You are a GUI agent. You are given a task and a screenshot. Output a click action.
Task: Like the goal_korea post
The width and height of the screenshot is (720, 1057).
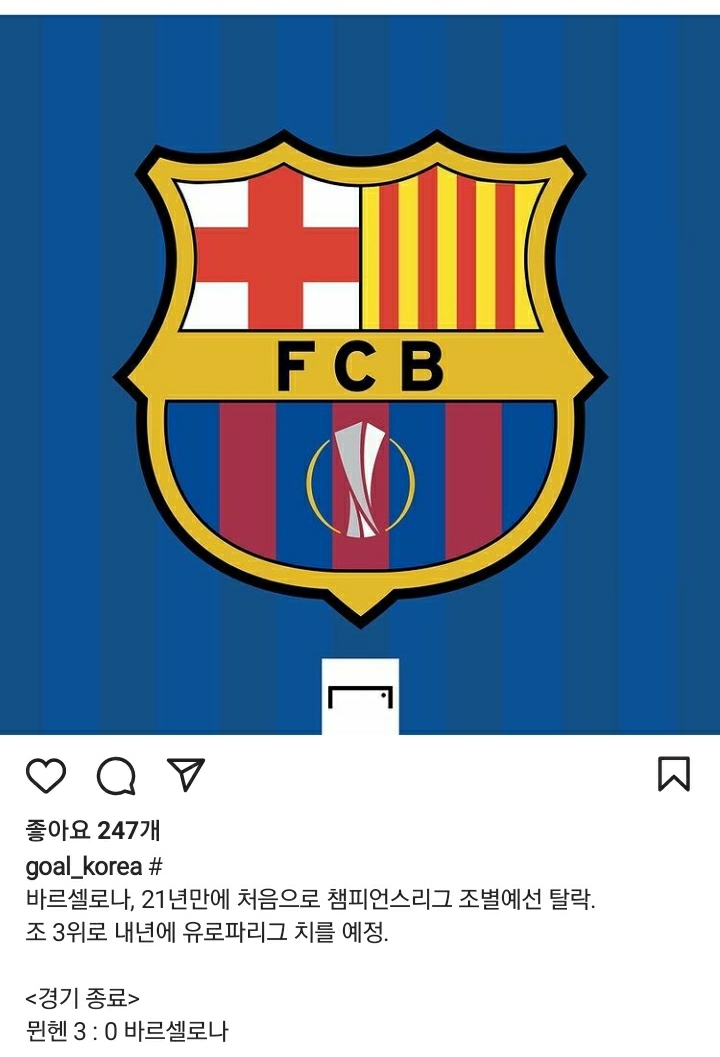click(46, 776)
